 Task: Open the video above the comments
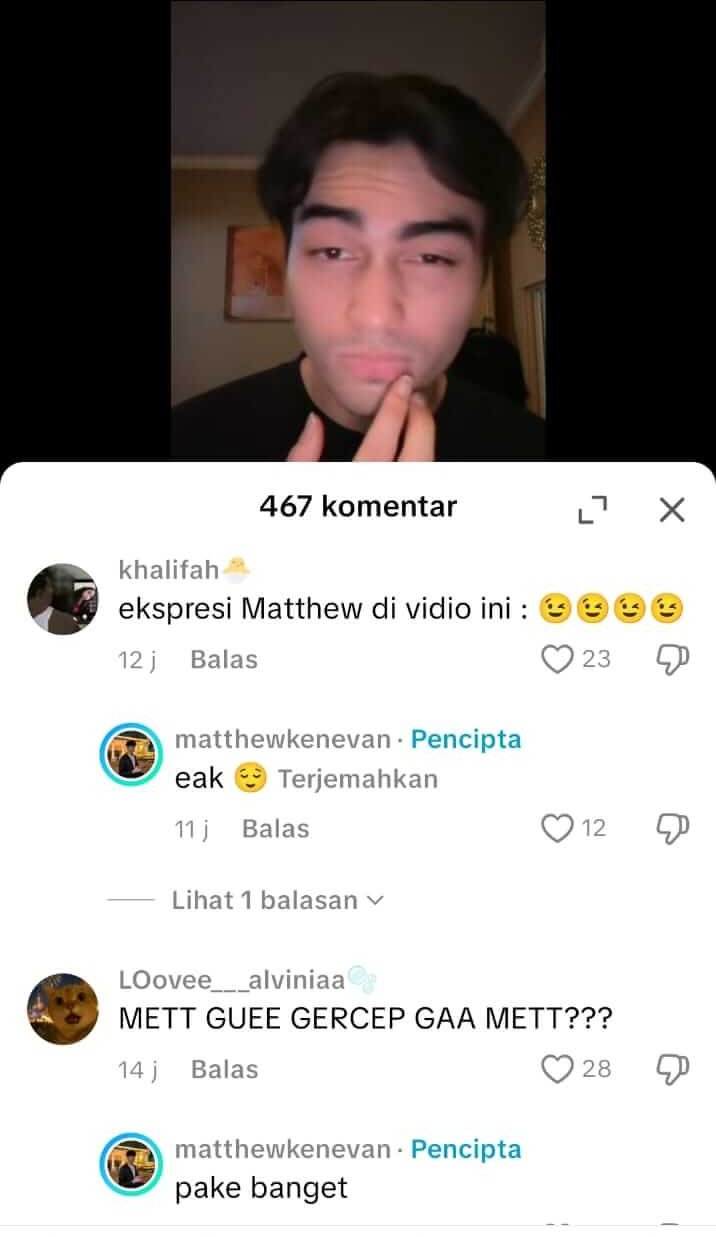coord(357,230)
